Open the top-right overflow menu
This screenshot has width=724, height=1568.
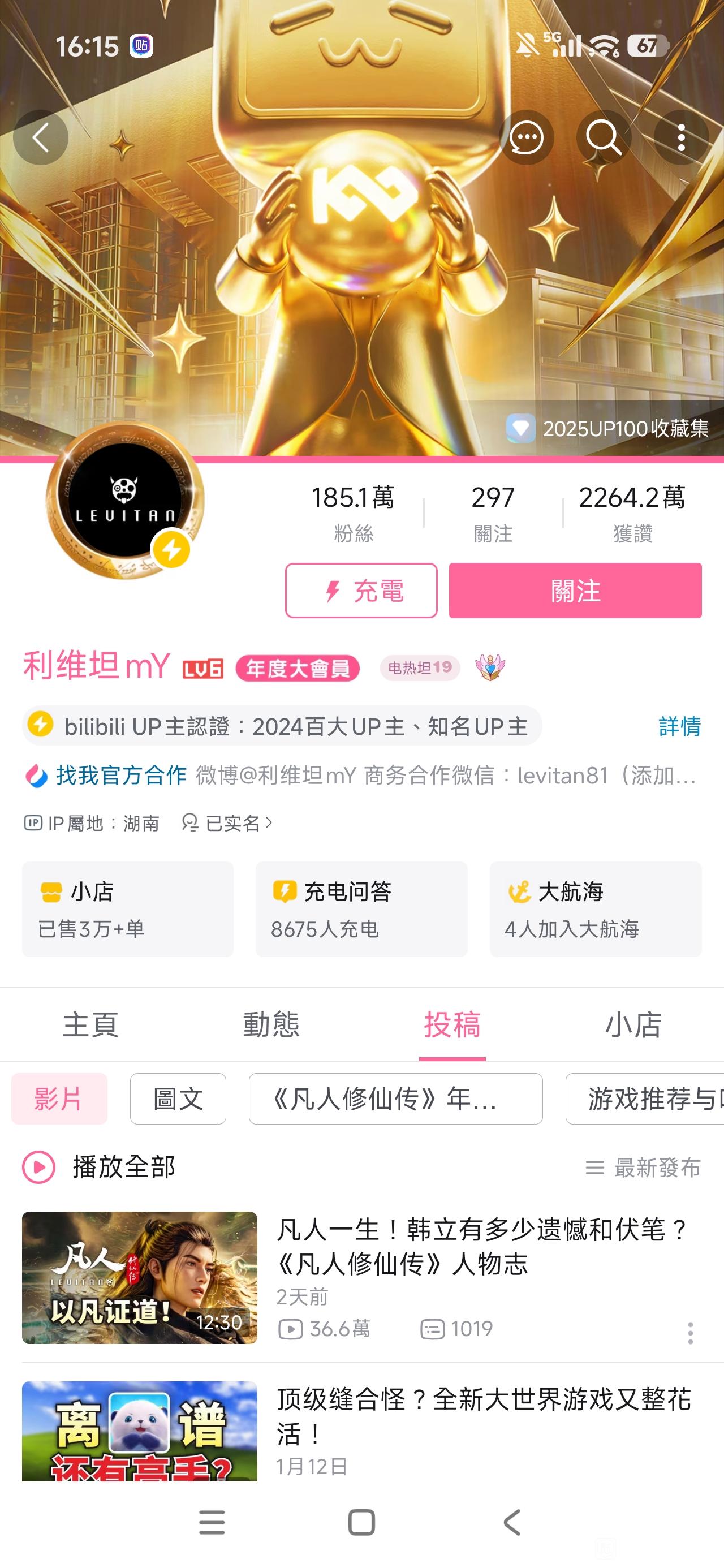[682, 137]
